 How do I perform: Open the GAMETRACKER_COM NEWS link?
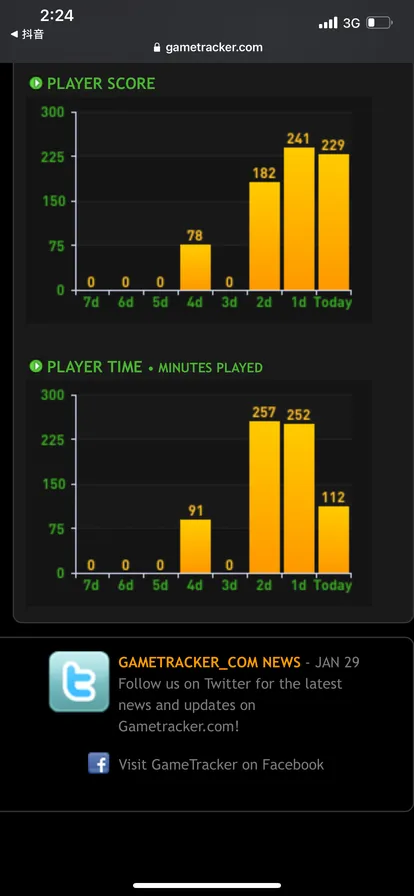coord(209,662)
